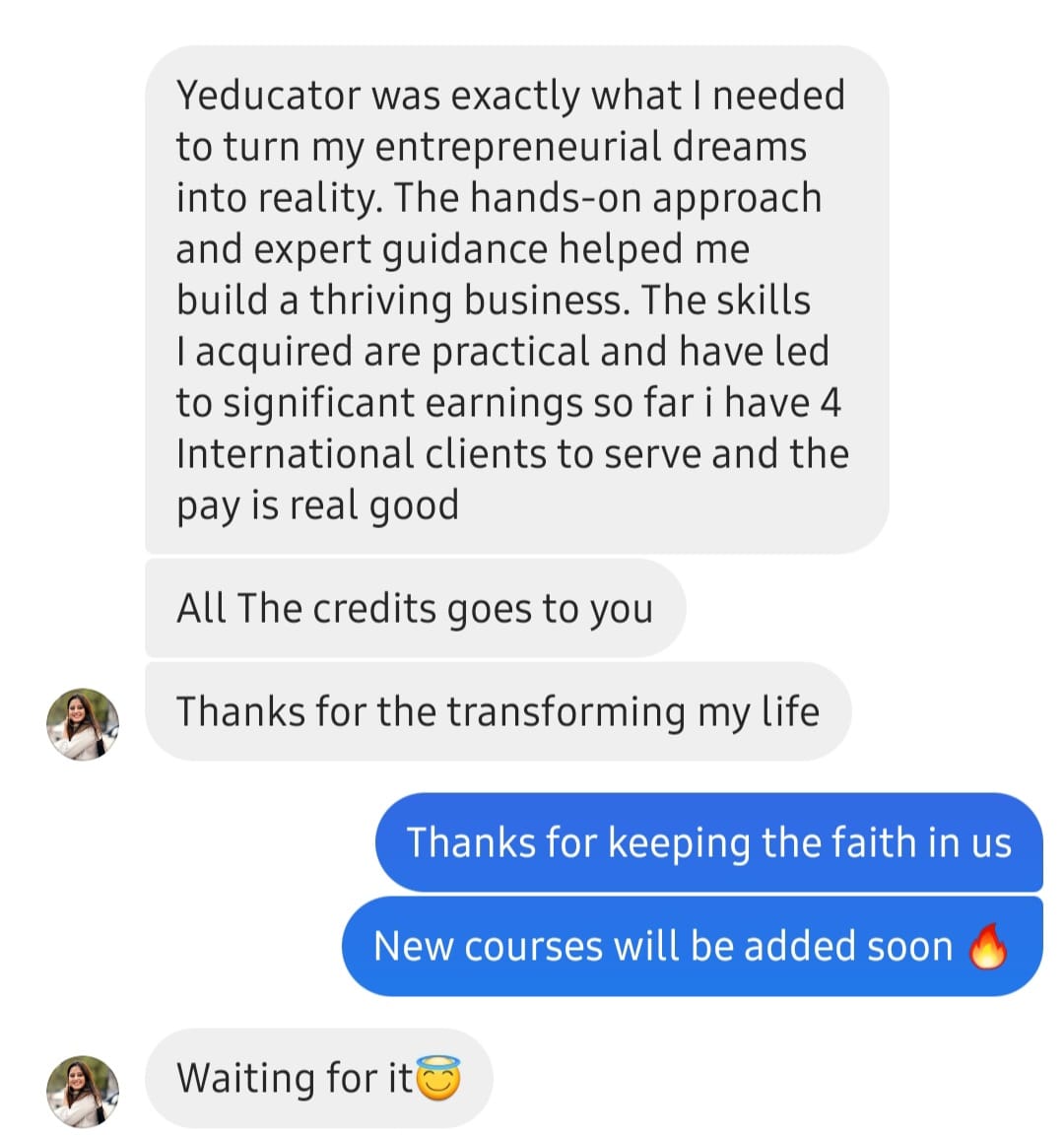
Task: Select the 'All The credits goes to you' bubble
Action: [414, 608]
